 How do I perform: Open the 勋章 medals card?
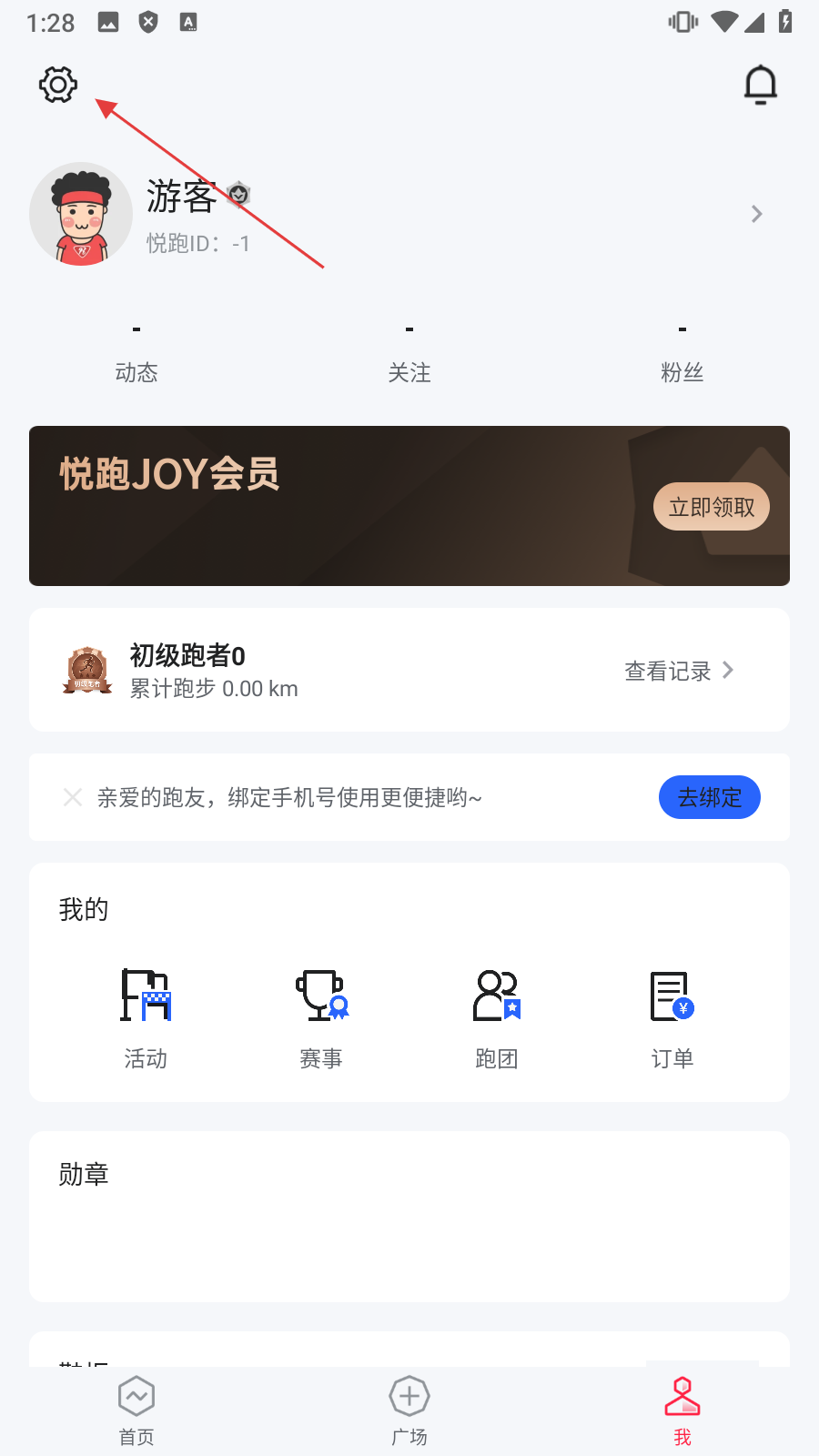pos(409,1216)
